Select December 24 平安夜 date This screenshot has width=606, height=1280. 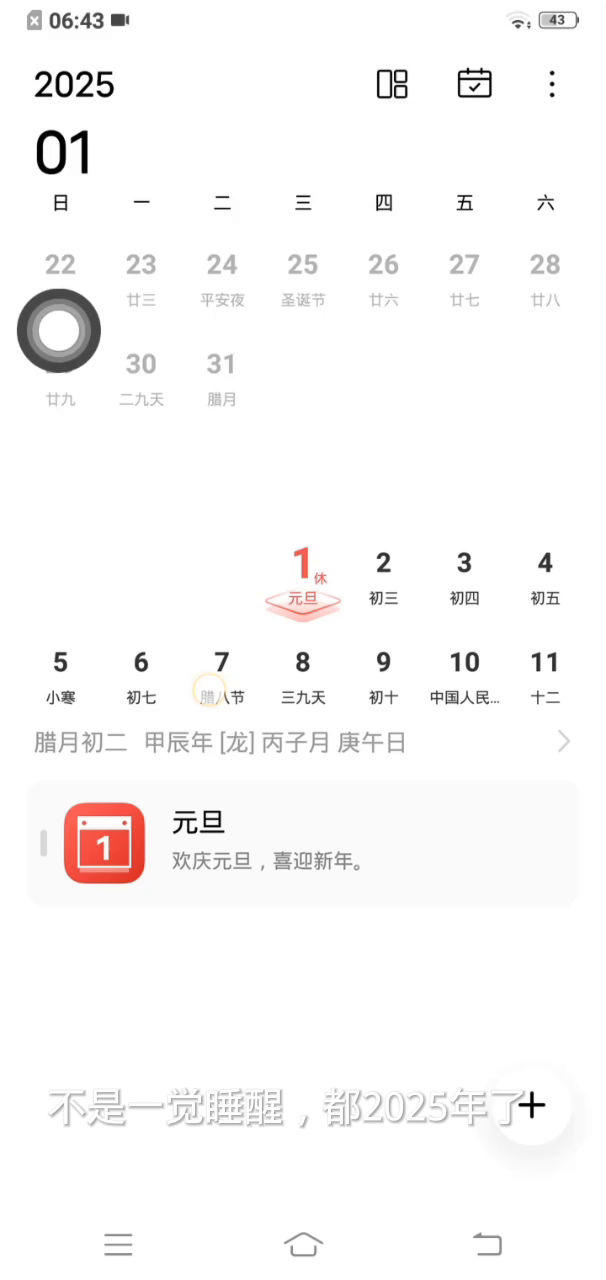[x=222, y=279]
